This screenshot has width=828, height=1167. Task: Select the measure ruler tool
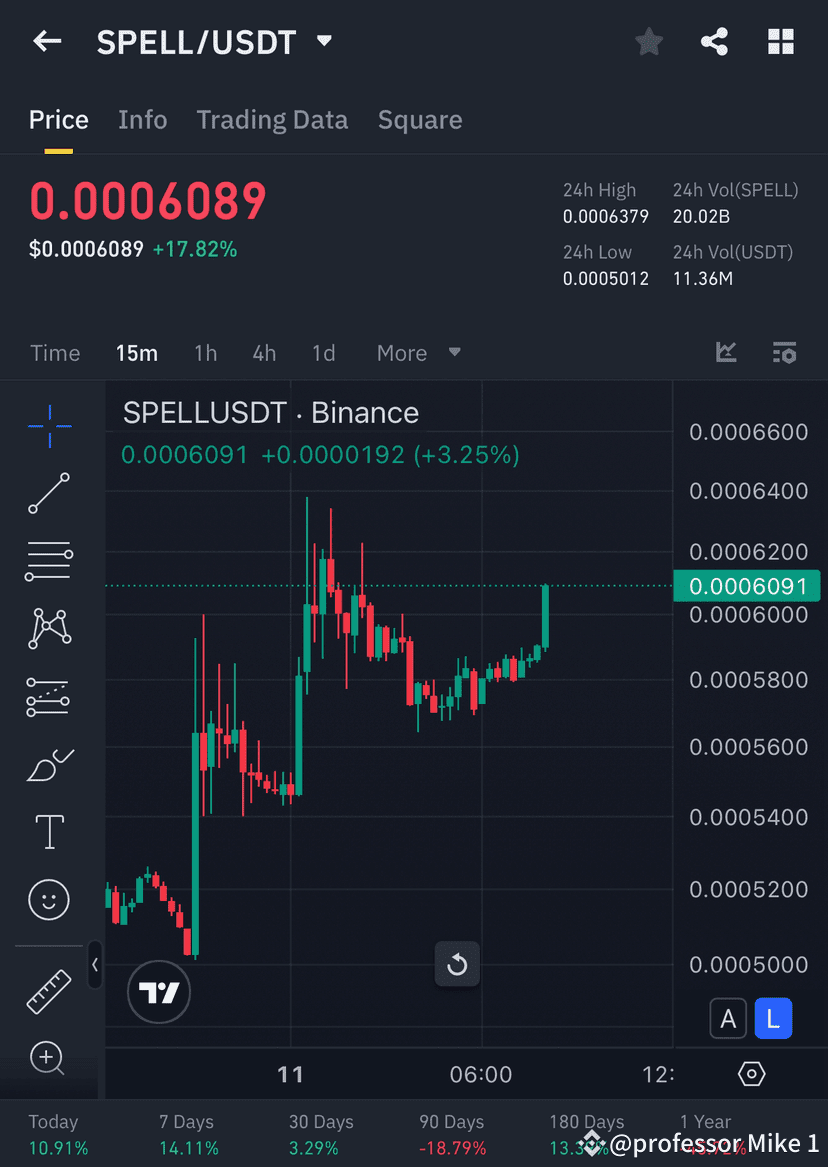tap(48, 990)
